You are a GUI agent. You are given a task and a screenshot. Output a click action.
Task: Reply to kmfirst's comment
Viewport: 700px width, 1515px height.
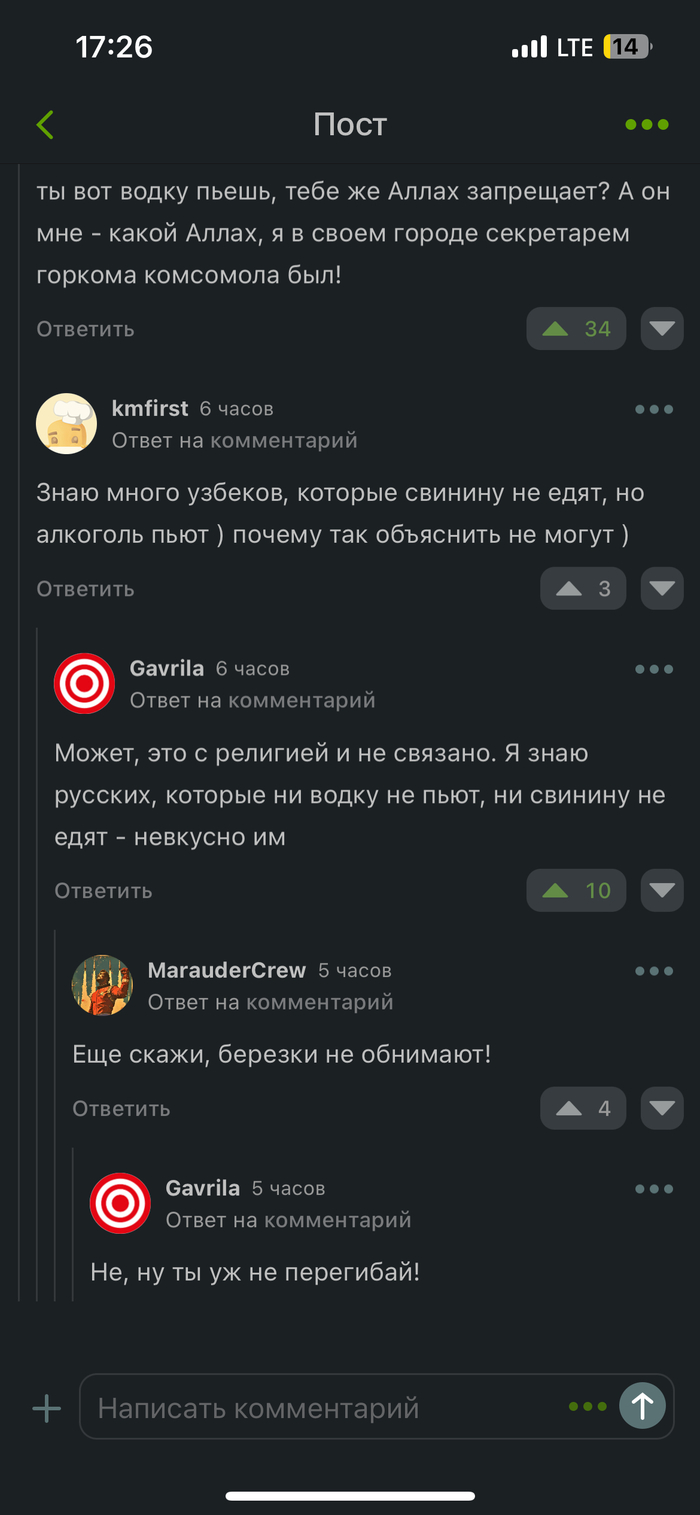tap(85, 589)
